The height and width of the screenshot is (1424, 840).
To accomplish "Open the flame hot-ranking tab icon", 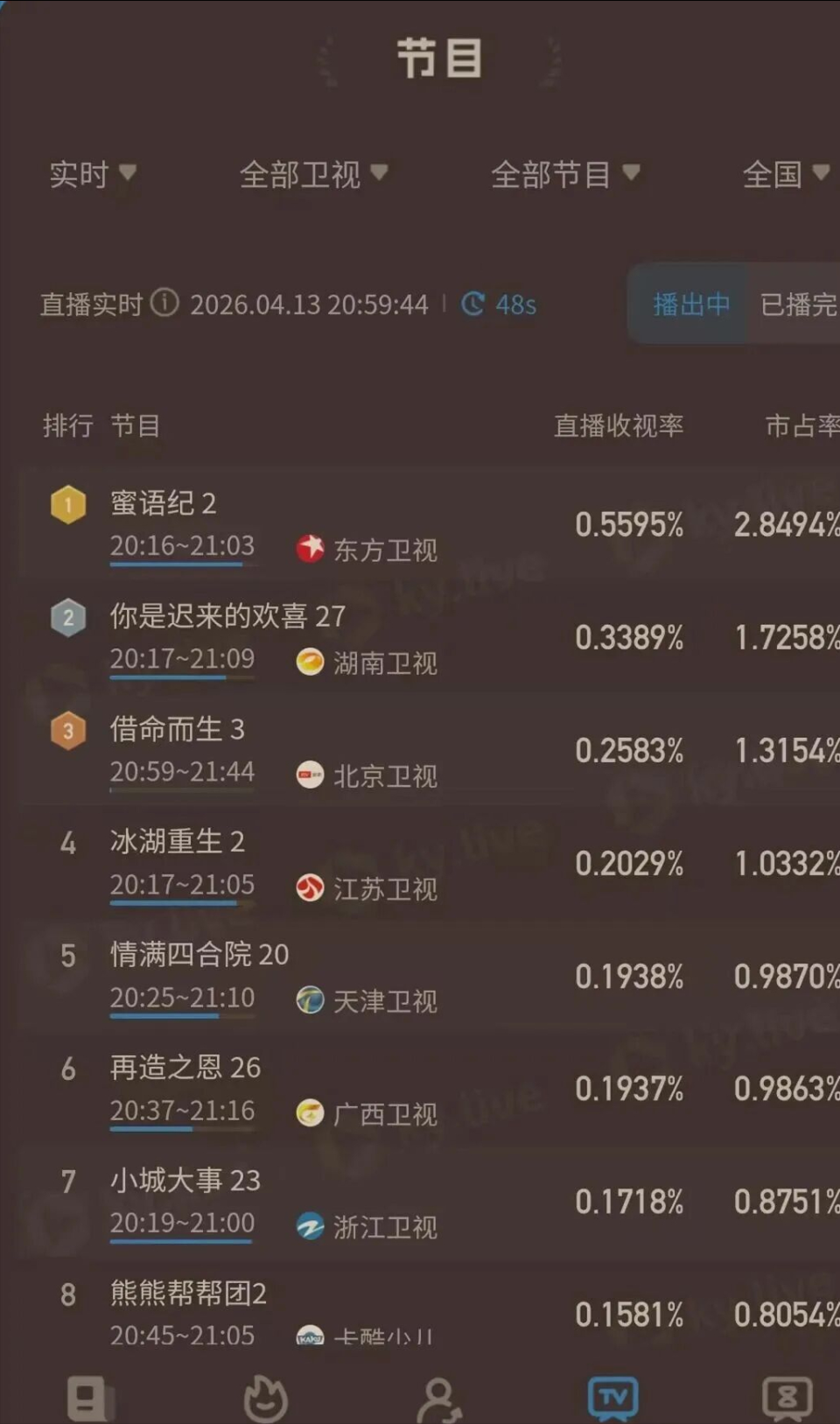I will pos(264,1394).
